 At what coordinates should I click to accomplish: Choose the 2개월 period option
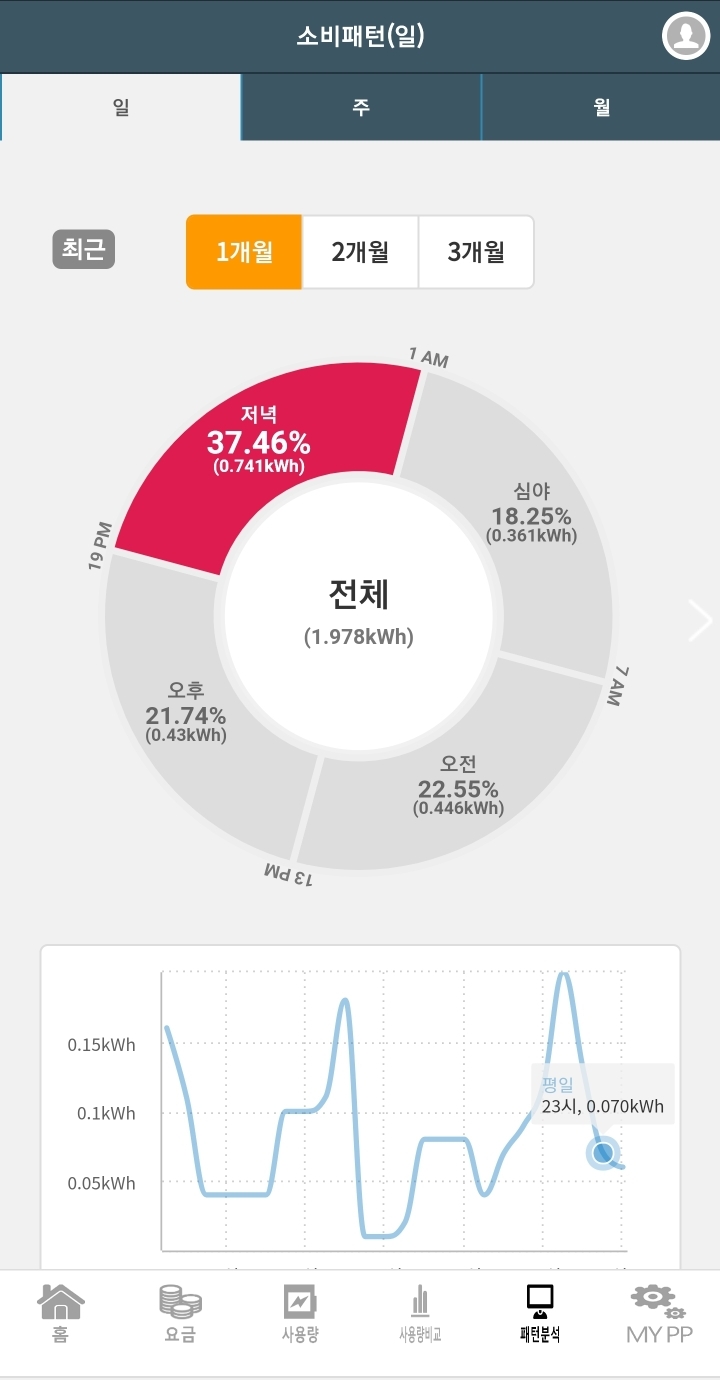360,252
